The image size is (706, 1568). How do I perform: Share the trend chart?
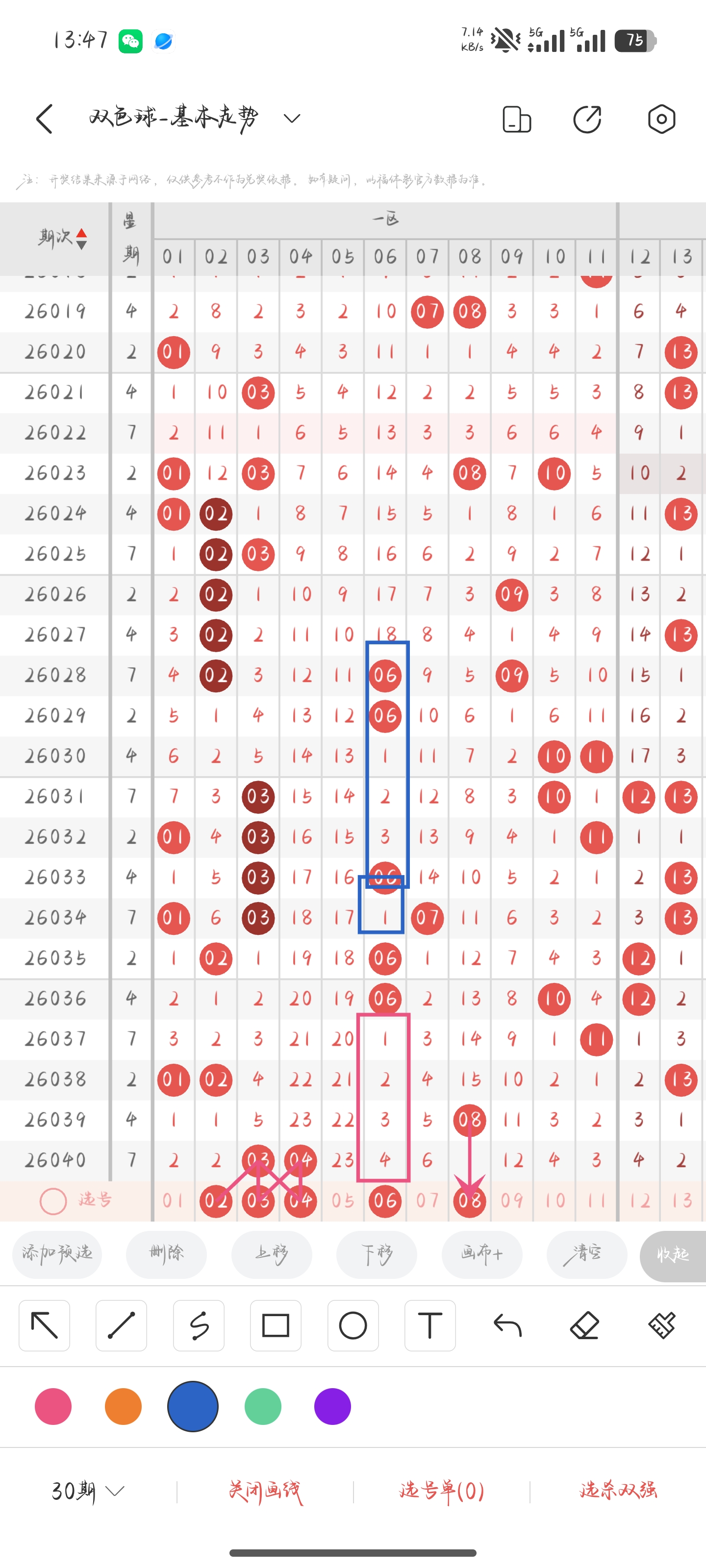point(587,119)
